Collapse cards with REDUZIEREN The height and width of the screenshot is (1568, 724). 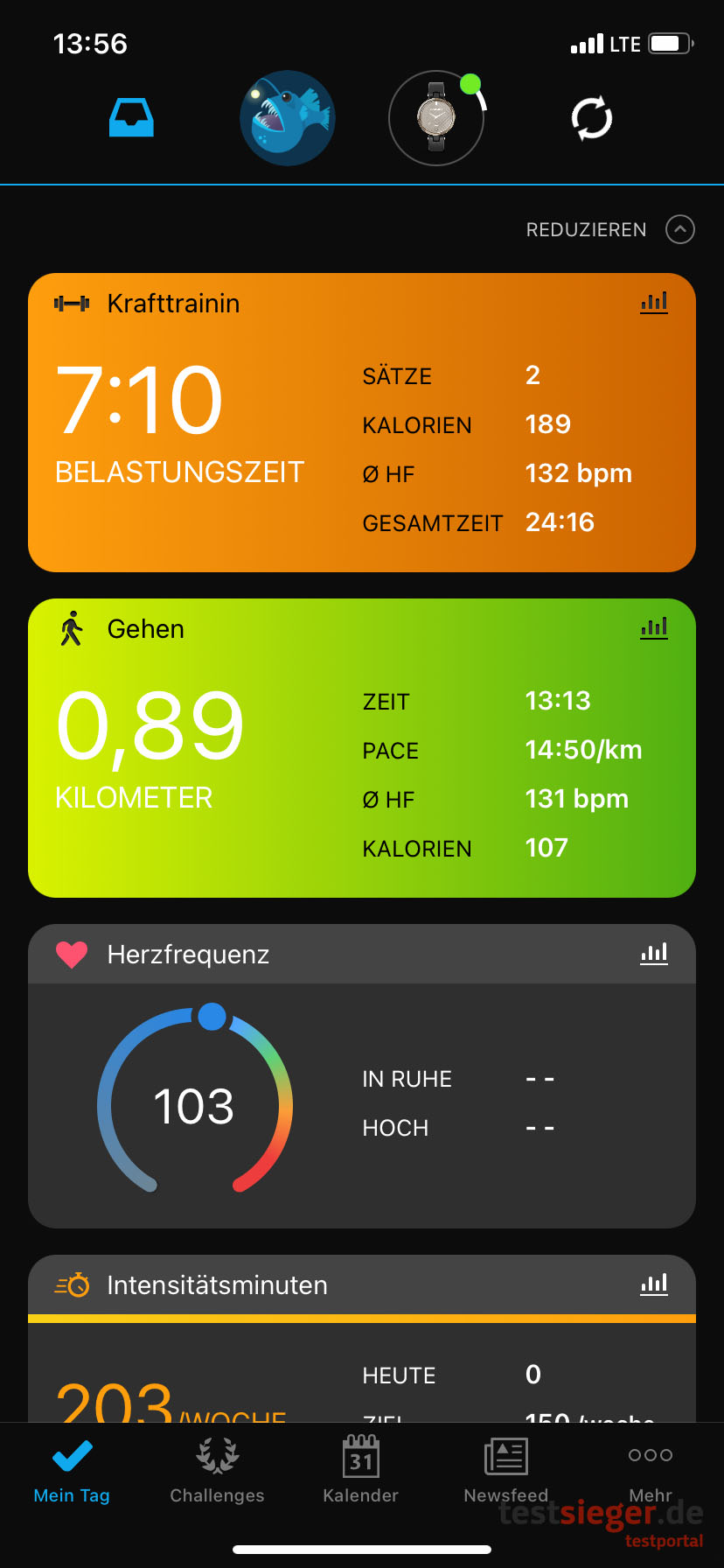pos(609,229)
